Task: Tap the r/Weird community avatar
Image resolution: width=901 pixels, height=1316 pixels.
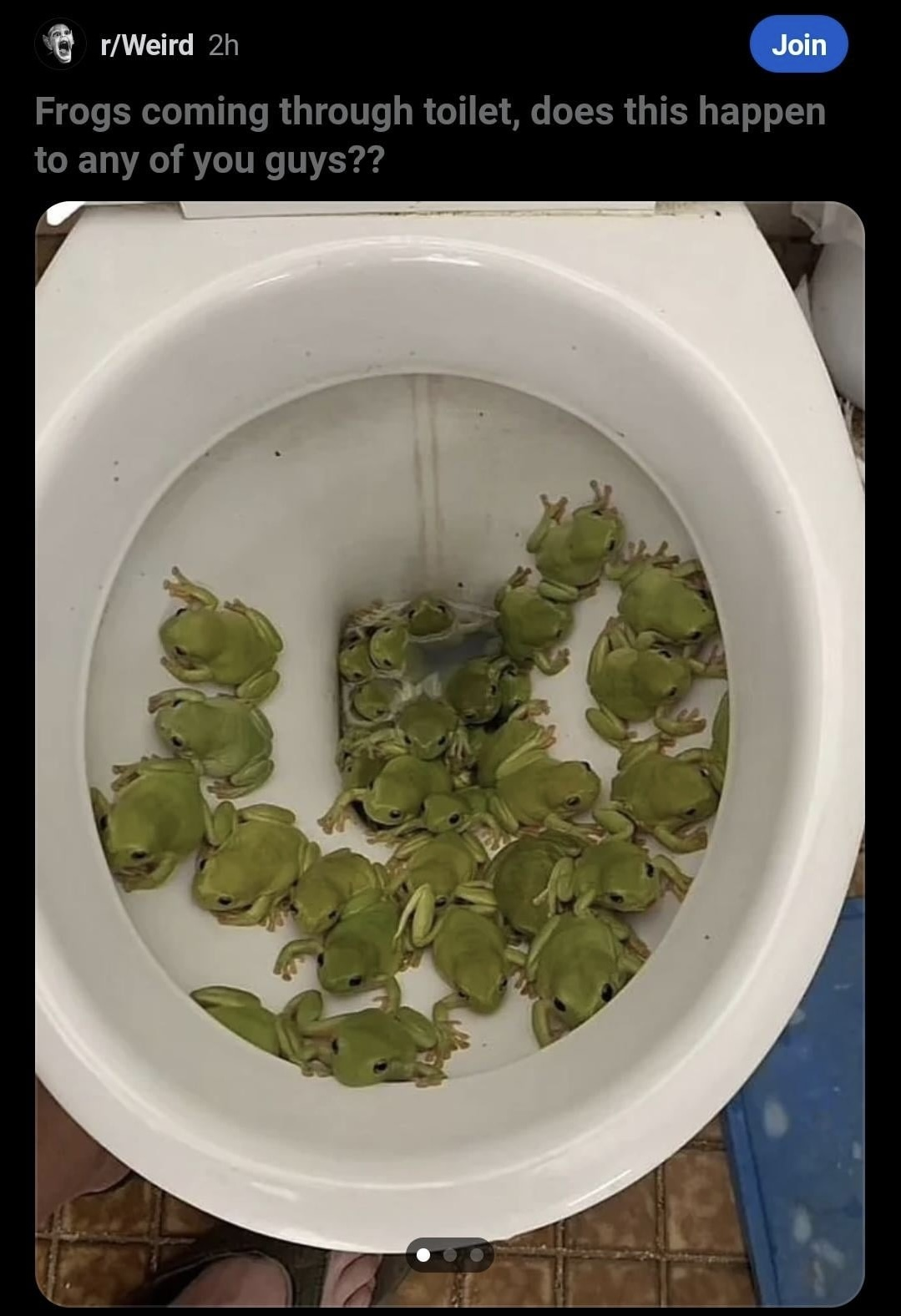Action: pyautogui.click(x=61, y=44)
